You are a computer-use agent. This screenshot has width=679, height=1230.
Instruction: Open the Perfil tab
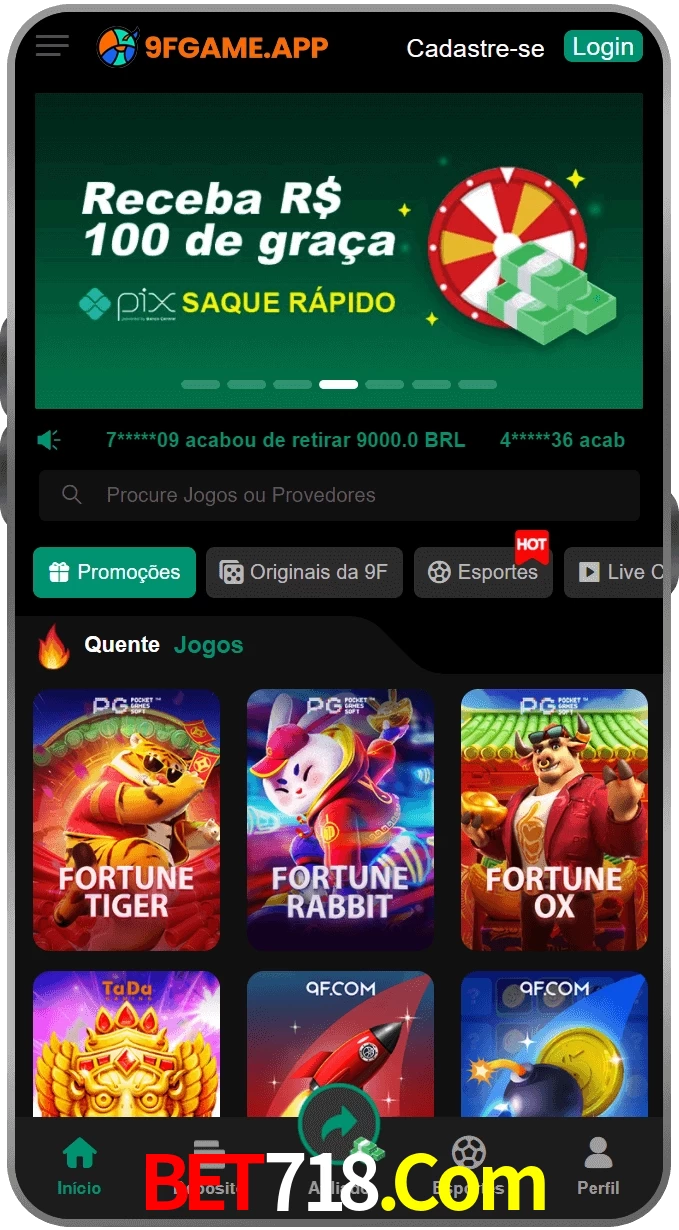(598, 1166)
